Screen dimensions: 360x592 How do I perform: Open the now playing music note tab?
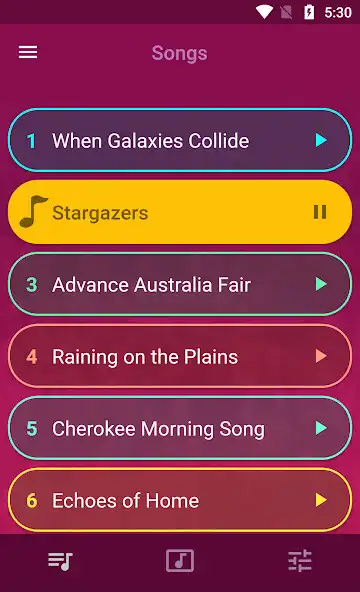(180, 561)
